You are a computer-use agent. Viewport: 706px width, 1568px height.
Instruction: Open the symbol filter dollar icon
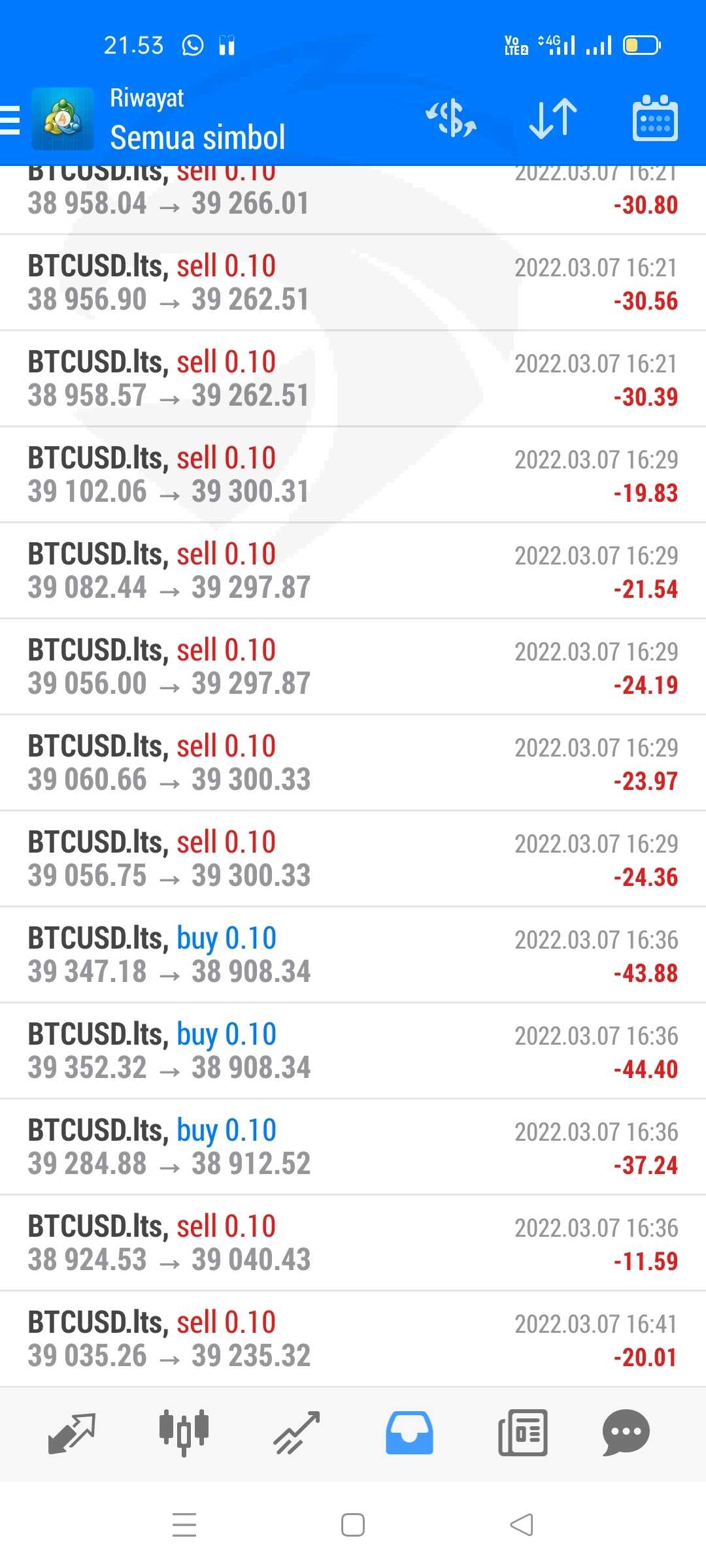click(451, 118)
